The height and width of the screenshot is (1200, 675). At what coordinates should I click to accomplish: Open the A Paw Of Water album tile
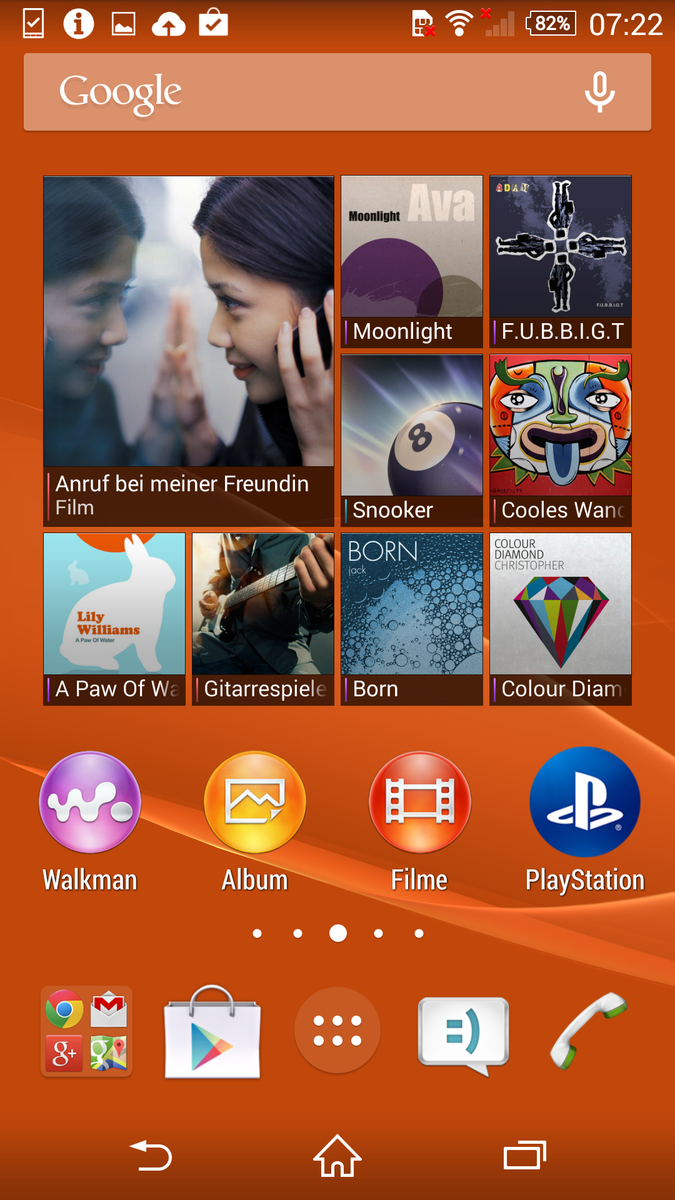point(114,618)
